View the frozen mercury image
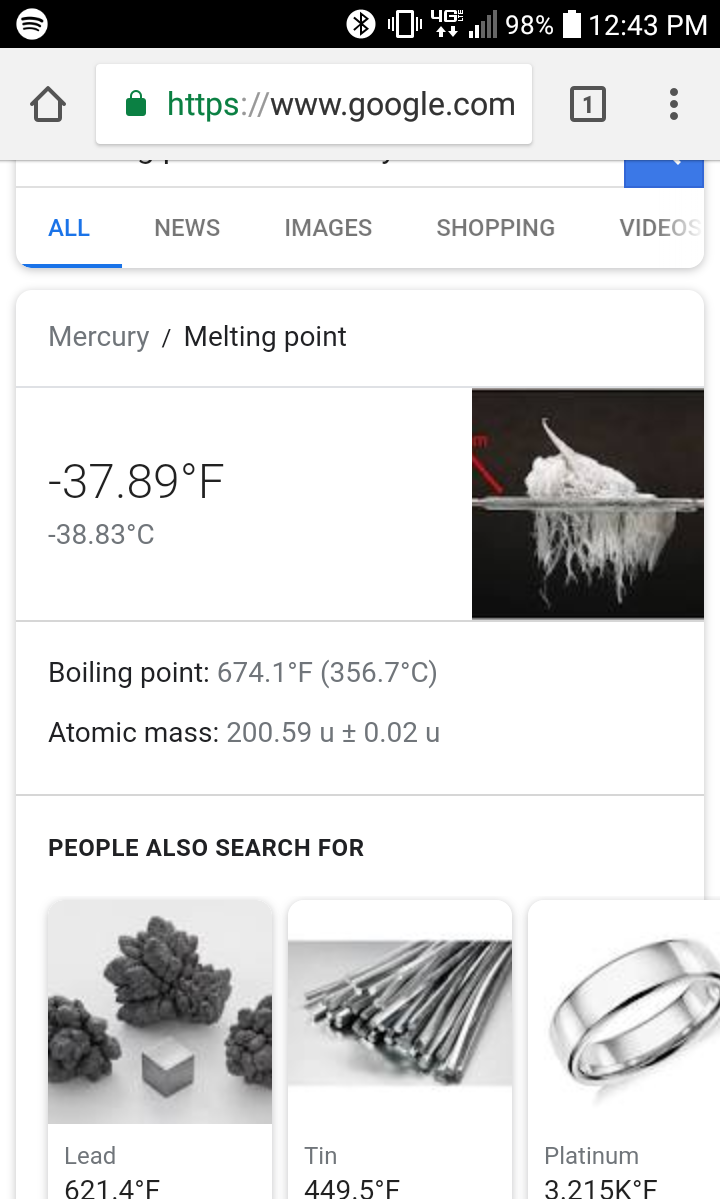 [587, 504]
